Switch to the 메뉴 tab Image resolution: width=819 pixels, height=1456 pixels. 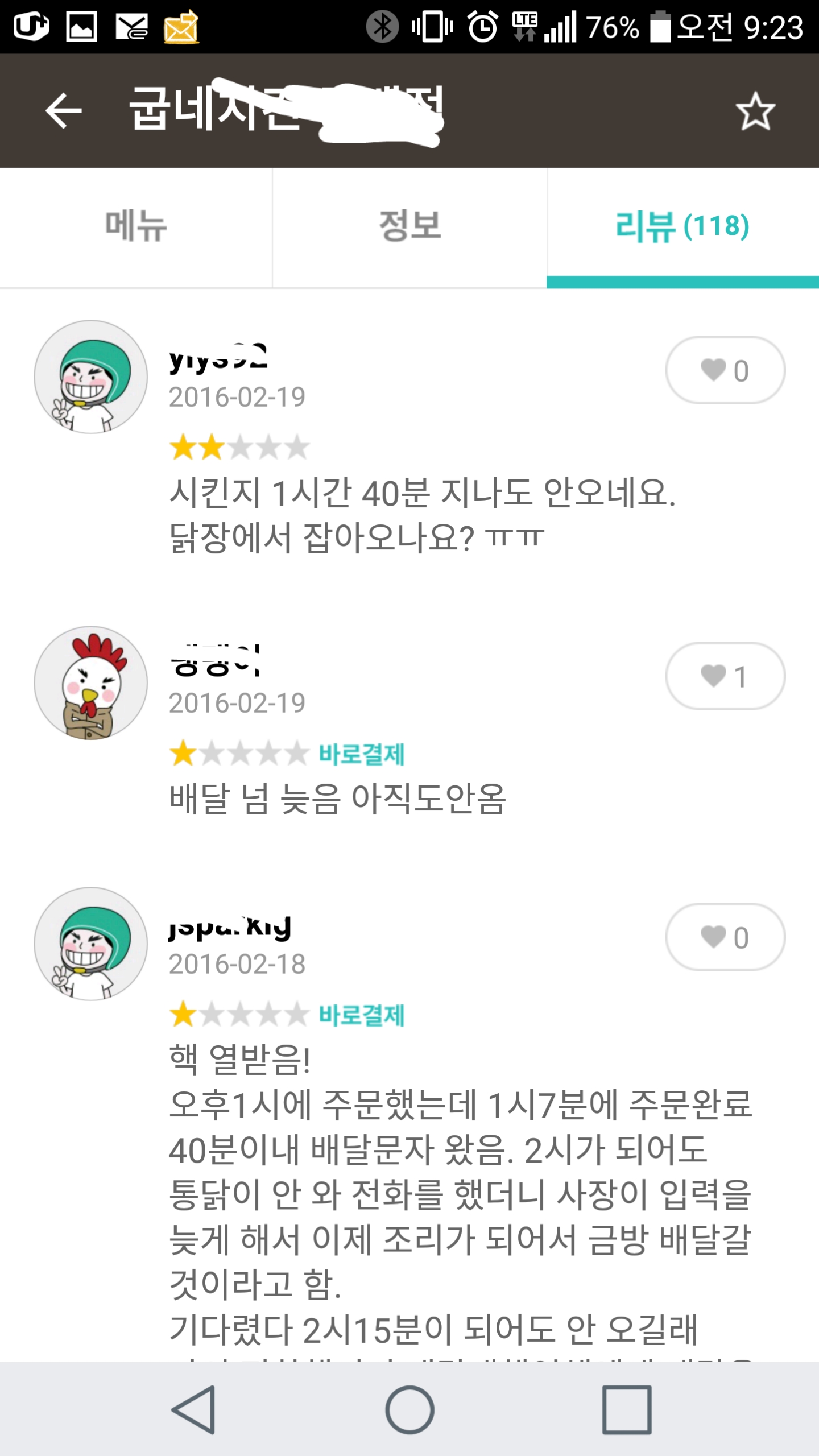point(136,226)
